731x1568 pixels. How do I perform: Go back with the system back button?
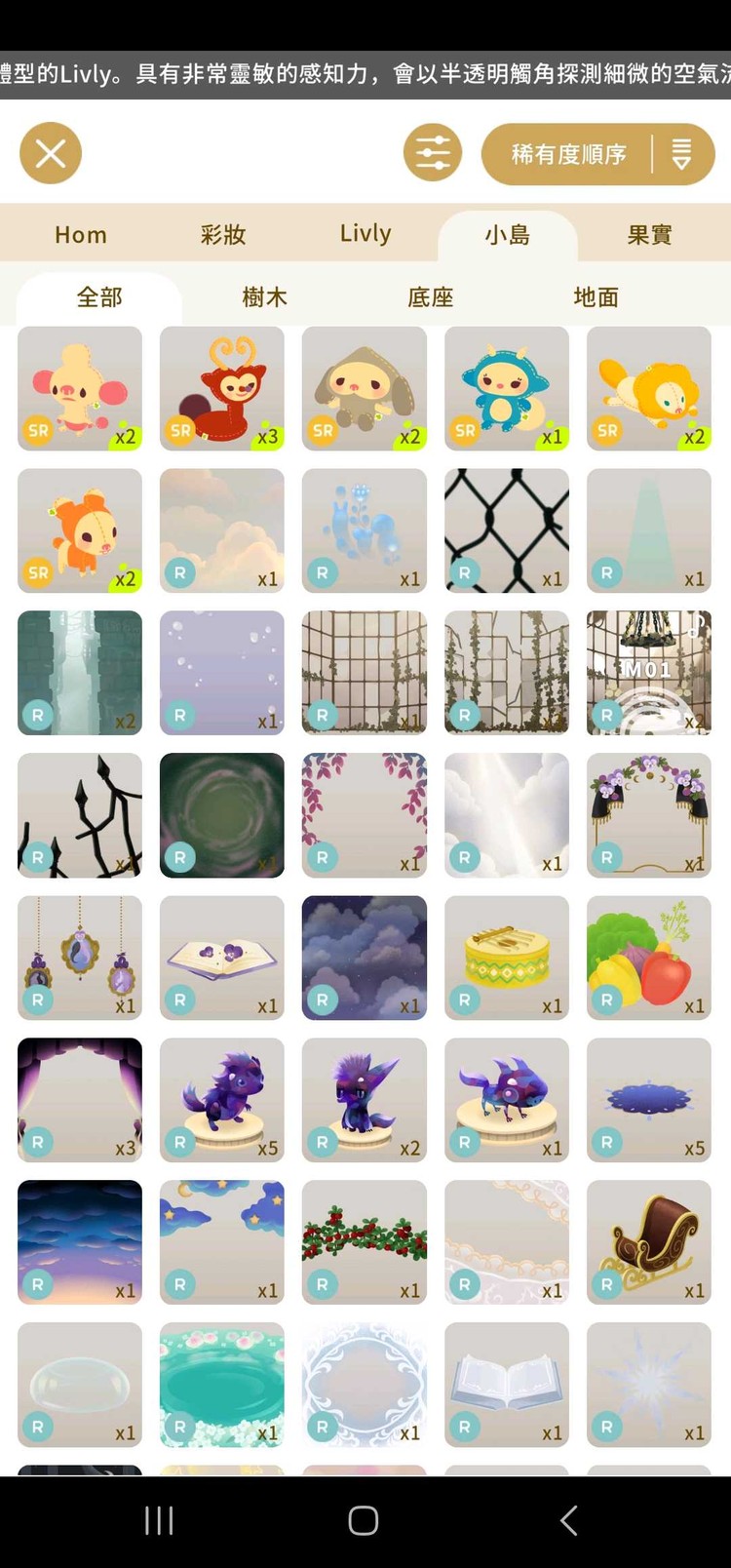(x=569, y=1520)
